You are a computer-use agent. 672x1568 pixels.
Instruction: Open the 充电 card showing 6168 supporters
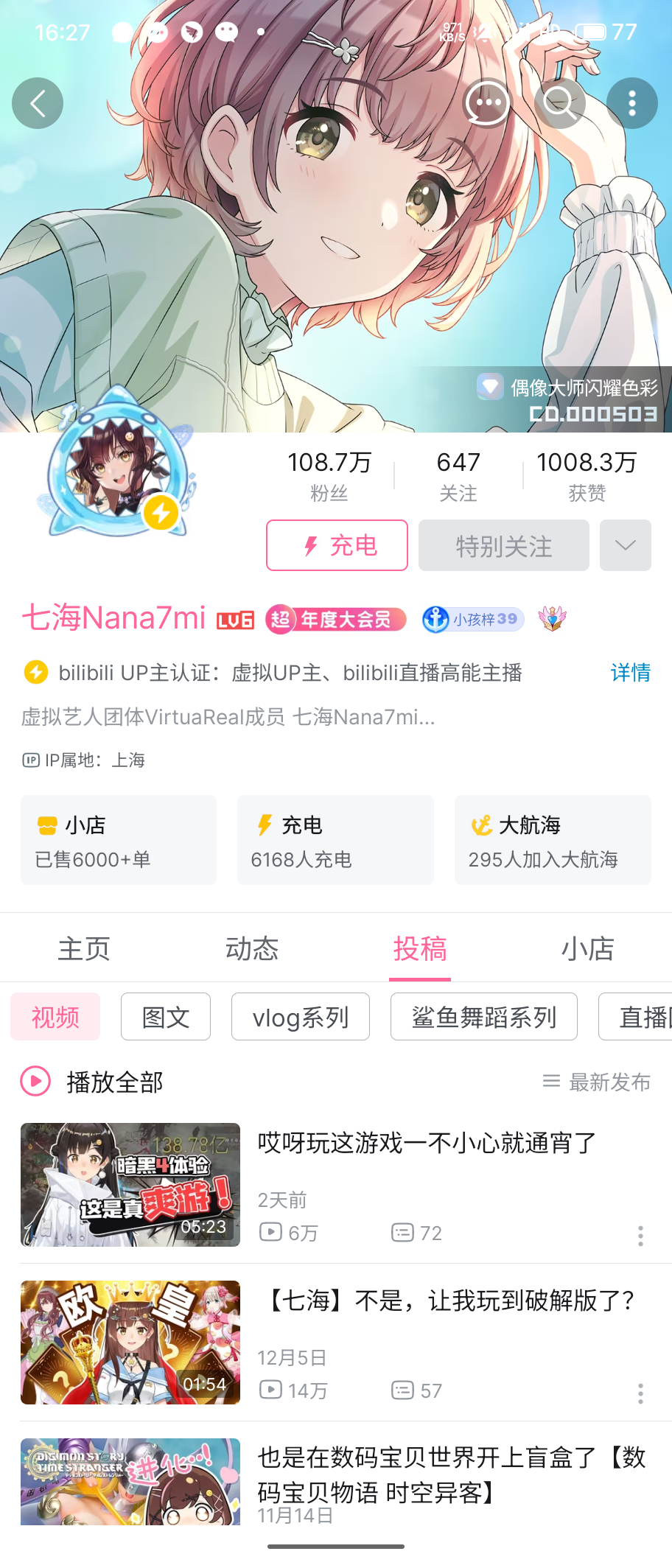pyautogui.click(x=335, y=840)
